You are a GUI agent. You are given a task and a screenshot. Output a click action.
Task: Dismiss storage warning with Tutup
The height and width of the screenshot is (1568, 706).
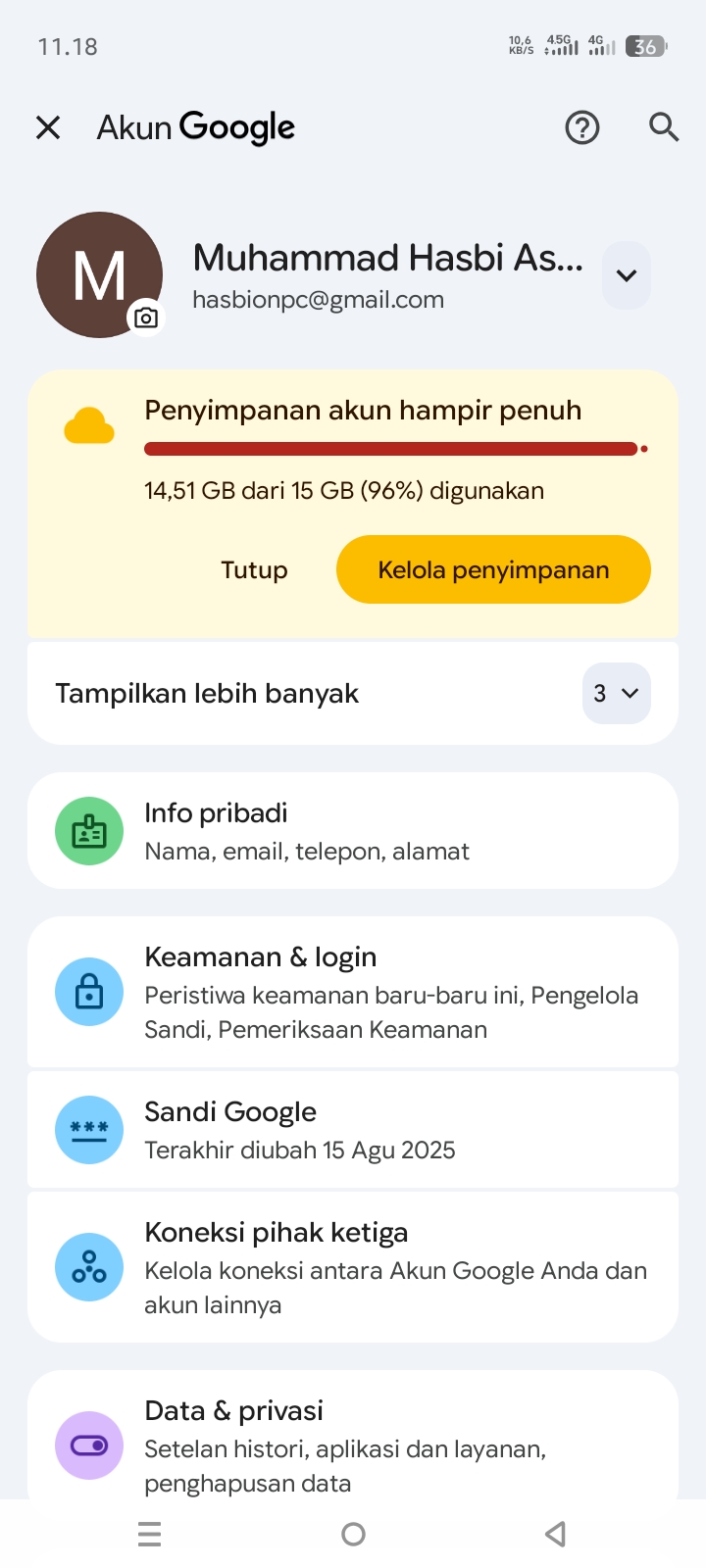click(254, 569)
